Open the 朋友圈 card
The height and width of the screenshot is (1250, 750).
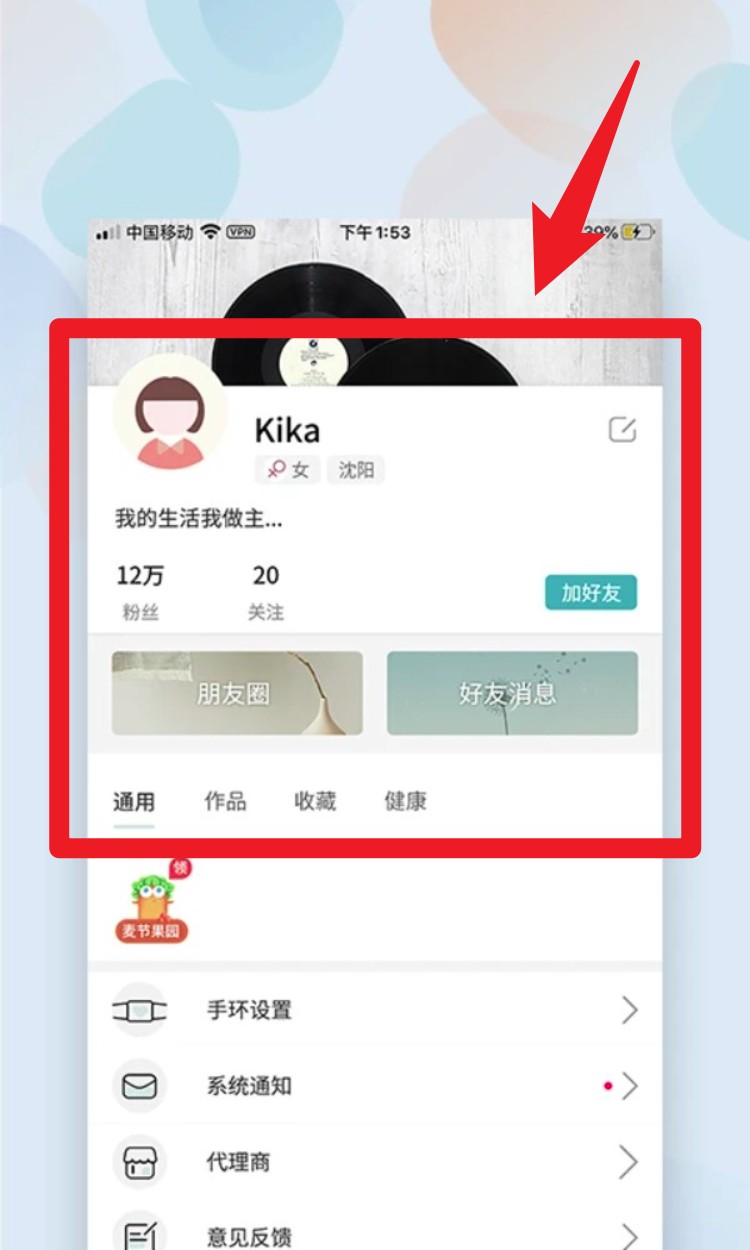(x=237, y=693)
